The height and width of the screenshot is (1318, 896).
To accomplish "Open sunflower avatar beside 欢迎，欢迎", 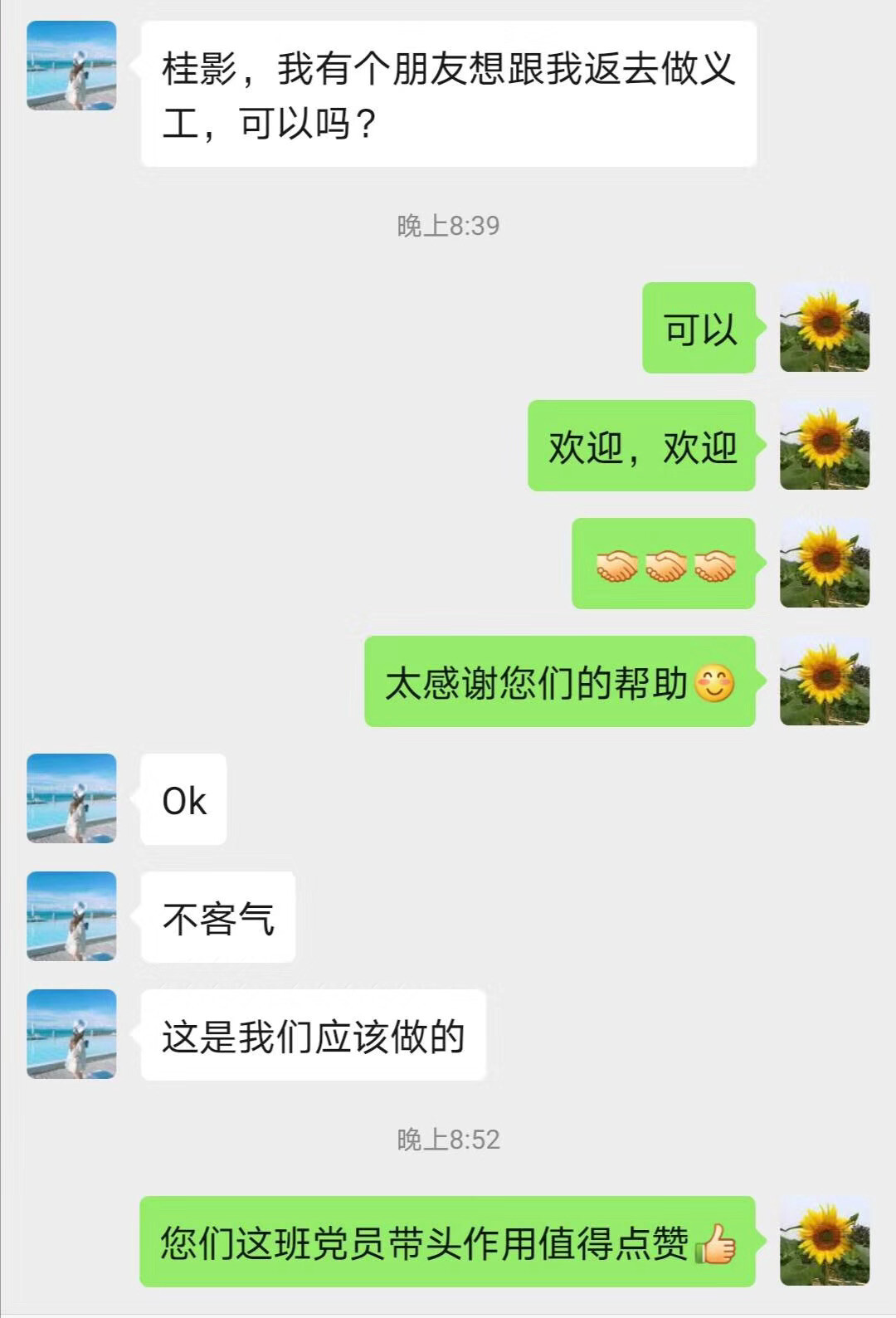I will pos(825,445).
